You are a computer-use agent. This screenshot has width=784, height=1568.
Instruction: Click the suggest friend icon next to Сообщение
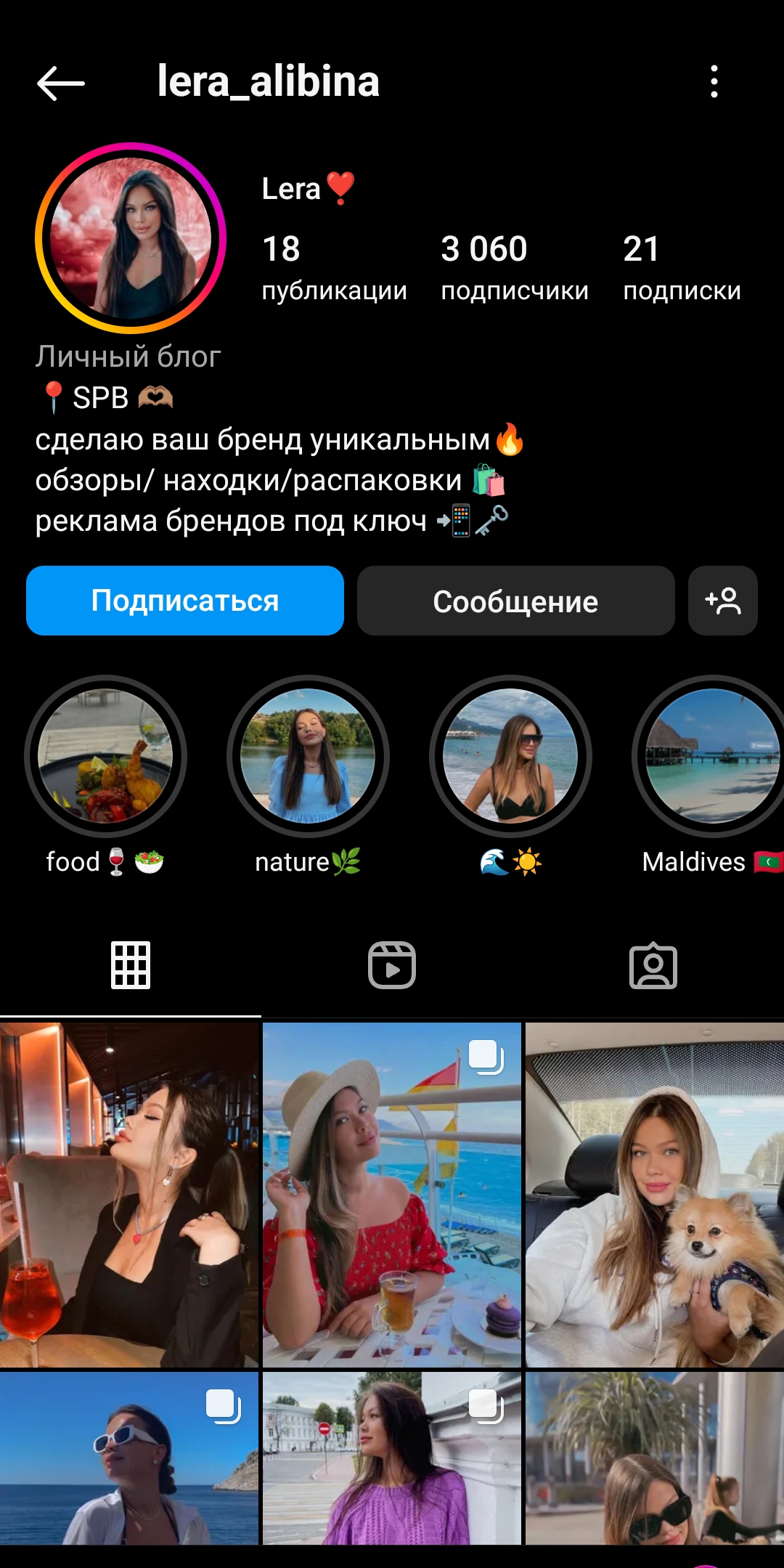coord(723,601)
